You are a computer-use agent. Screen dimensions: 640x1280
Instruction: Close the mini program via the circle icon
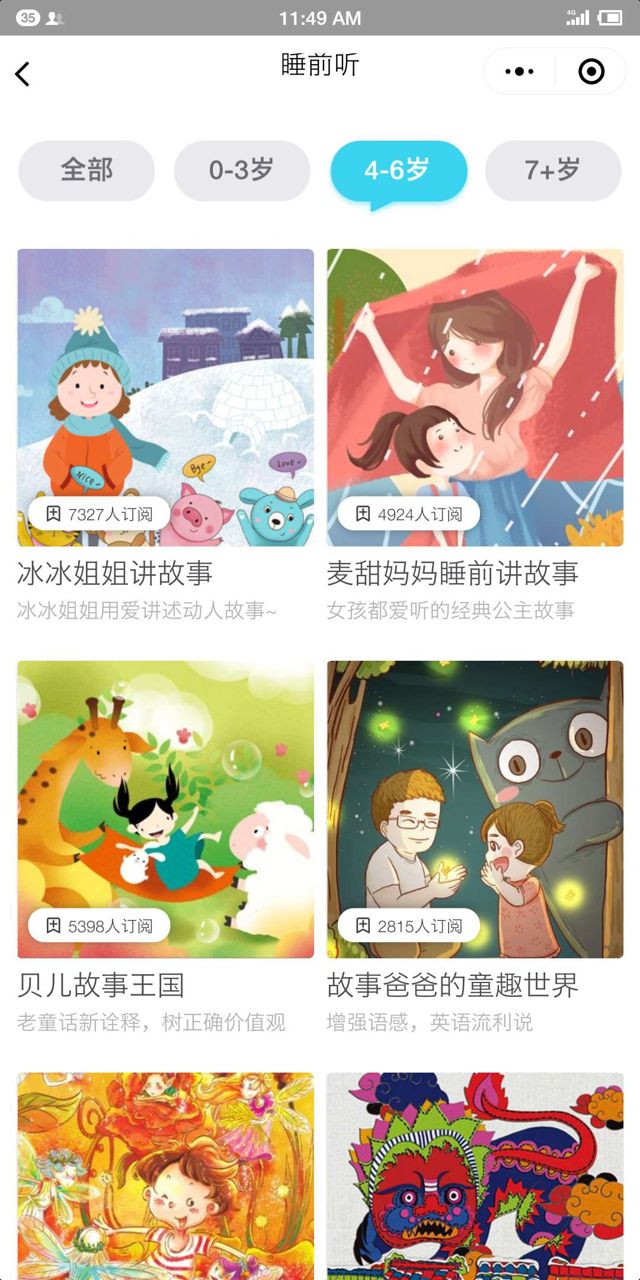591,72
